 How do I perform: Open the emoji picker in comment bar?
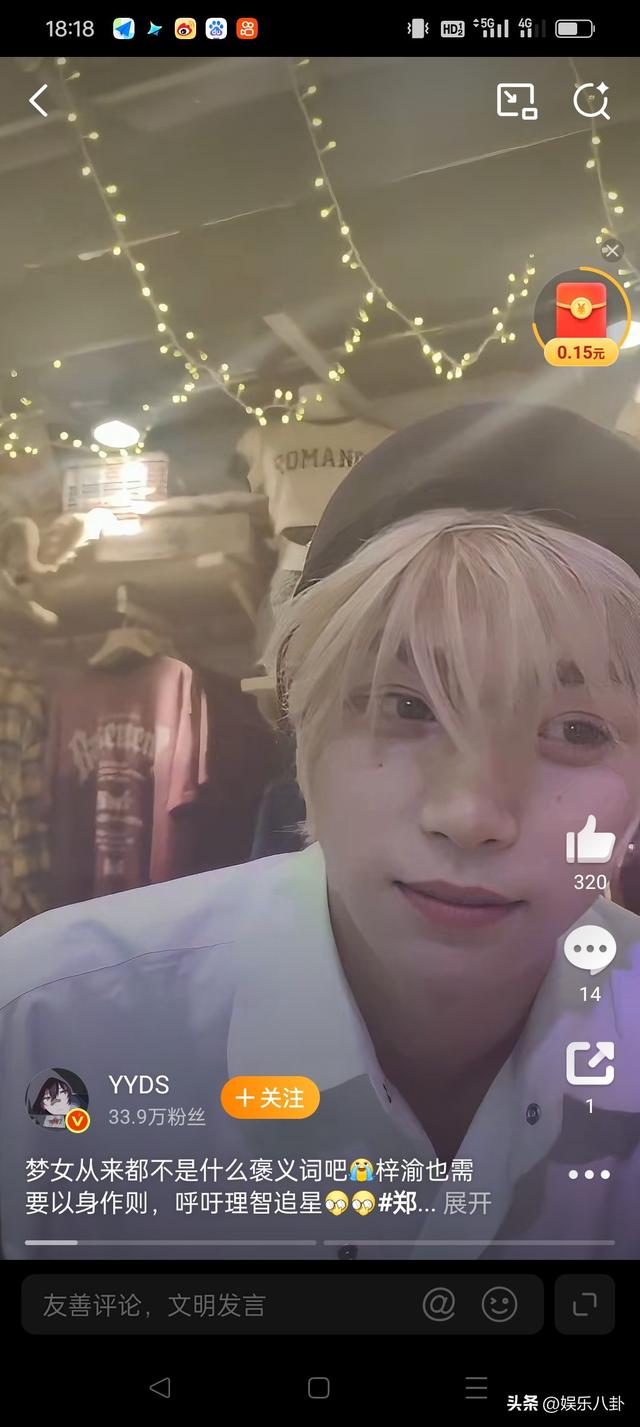[499, 1304]
